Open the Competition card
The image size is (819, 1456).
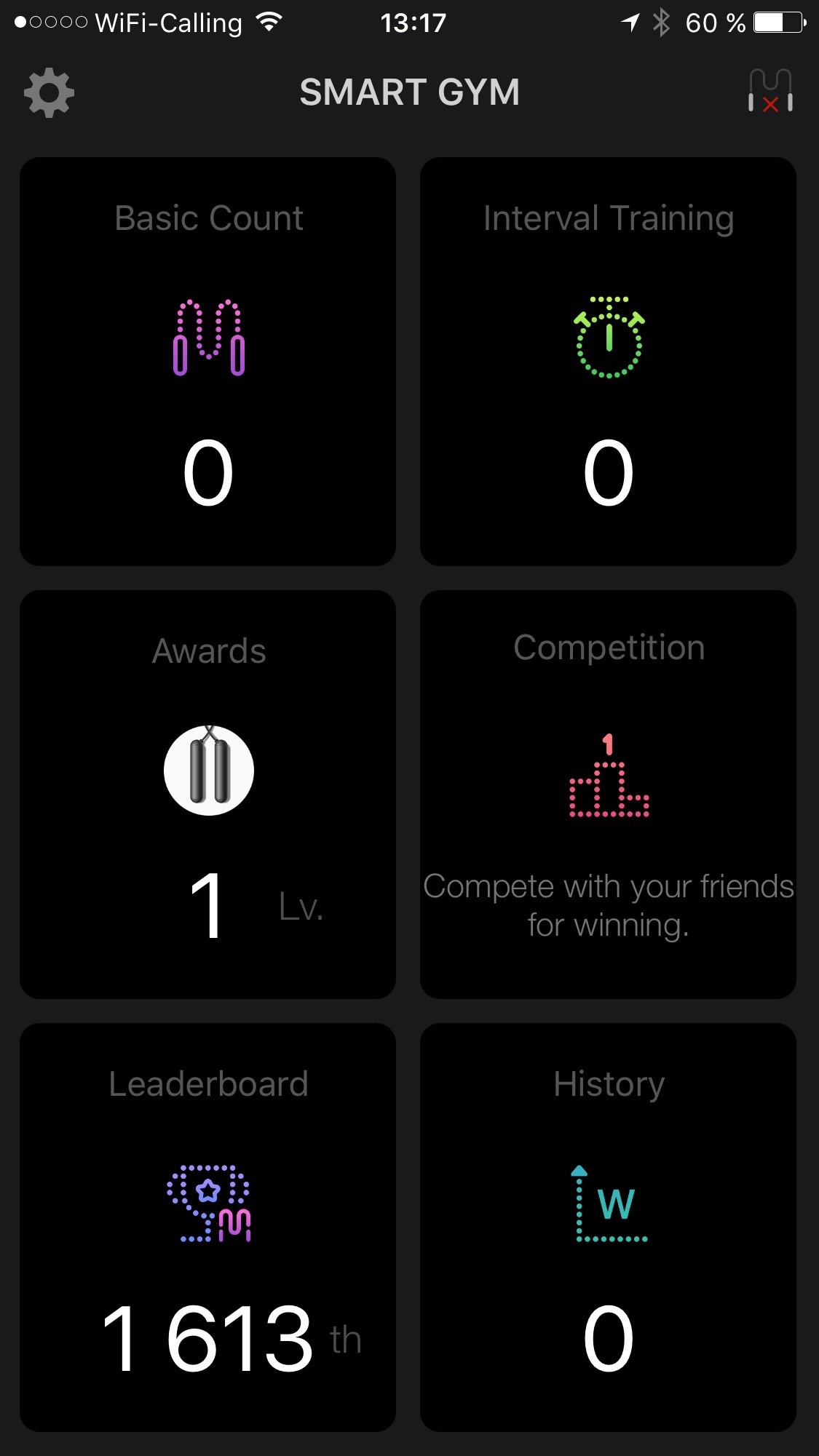608,794
